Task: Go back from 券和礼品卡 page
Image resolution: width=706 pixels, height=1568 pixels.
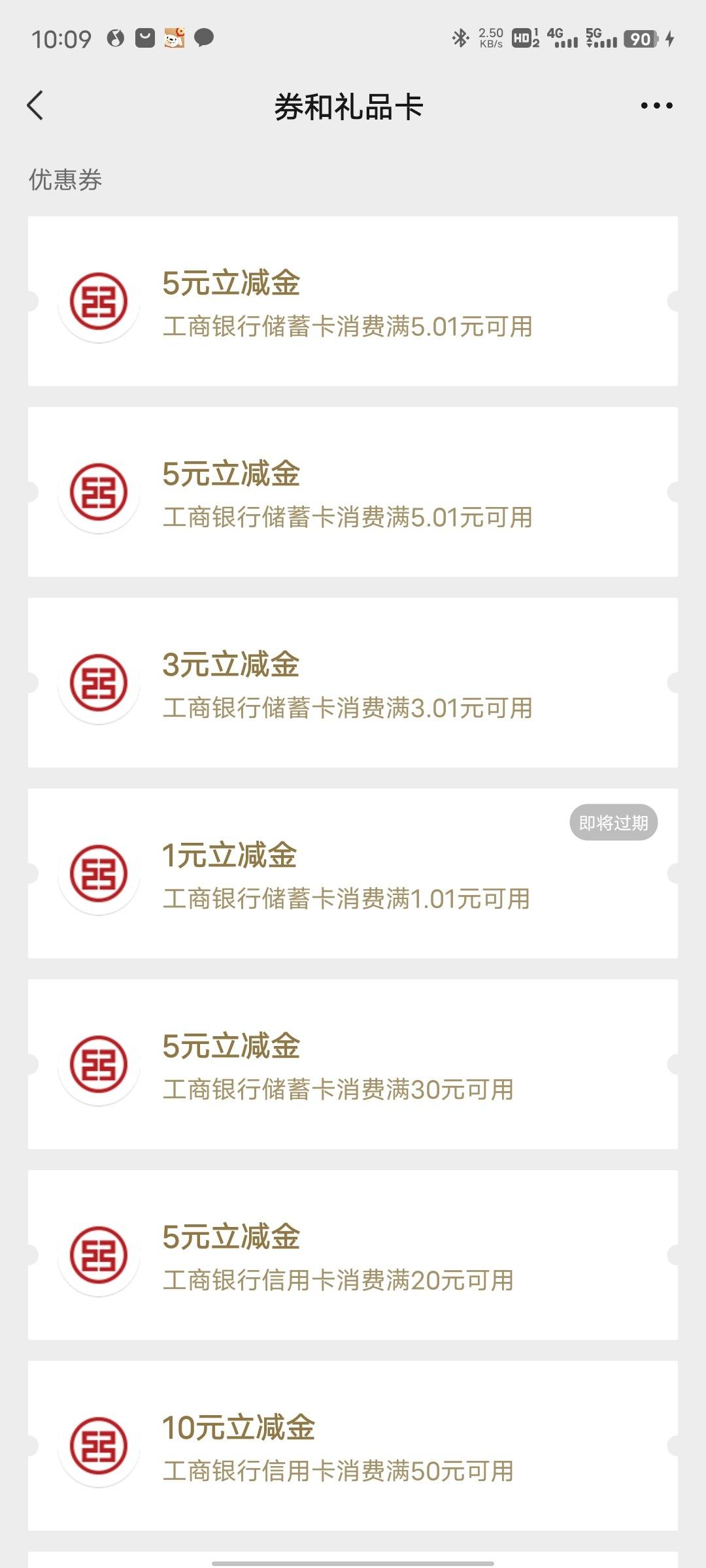Action: (35, 105)
